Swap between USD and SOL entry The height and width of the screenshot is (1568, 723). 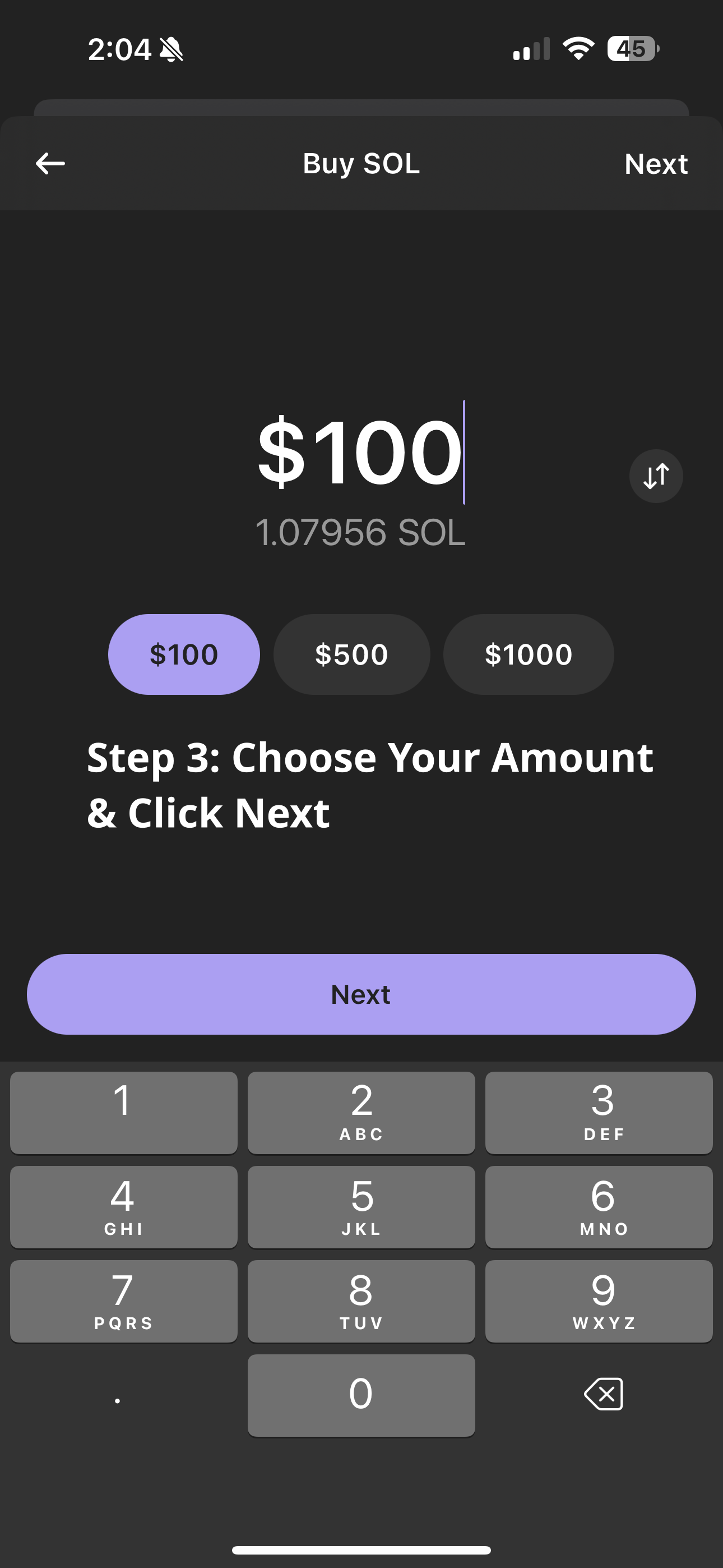pyautogui.click(x=655, y=476)
